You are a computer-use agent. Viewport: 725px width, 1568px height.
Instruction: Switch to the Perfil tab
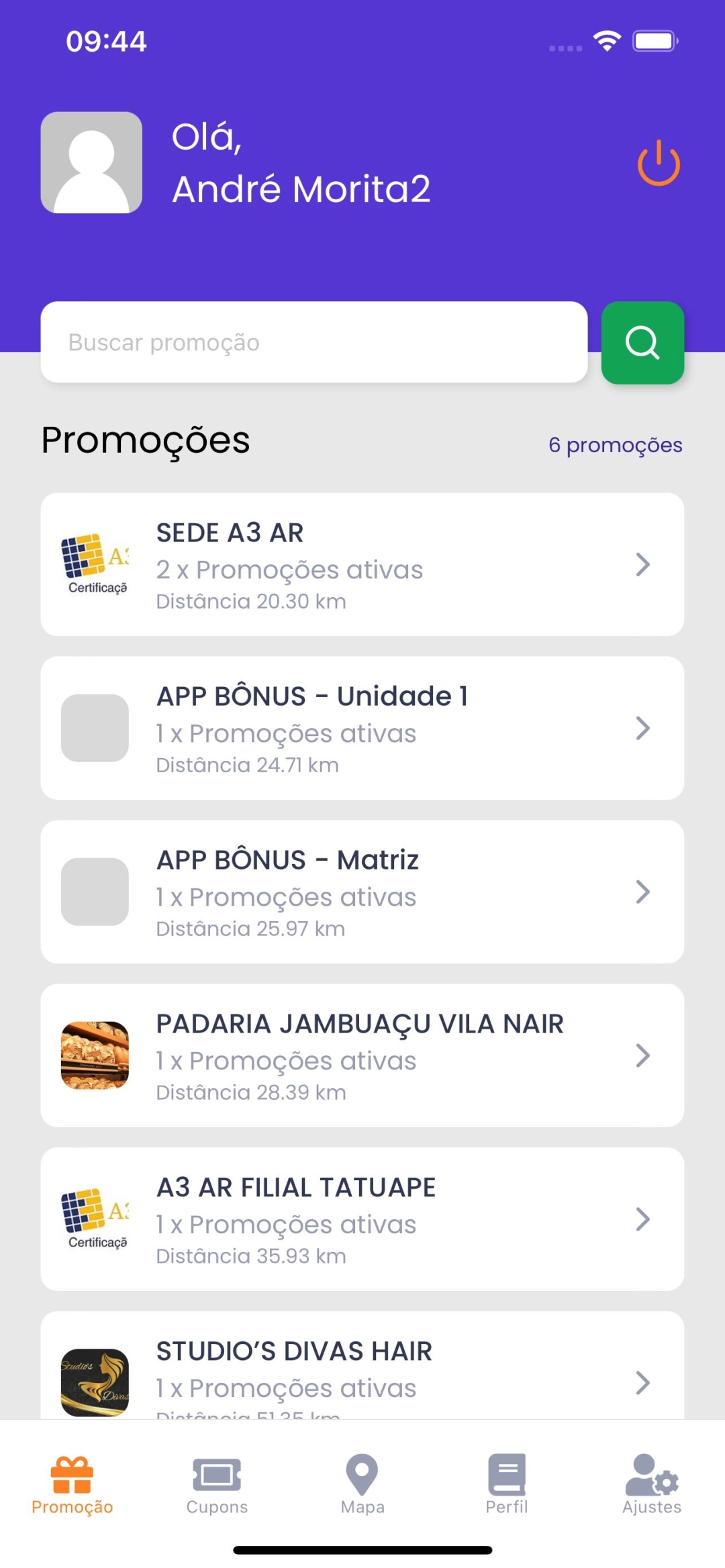pyautogui.click(x=507, y=1485)
